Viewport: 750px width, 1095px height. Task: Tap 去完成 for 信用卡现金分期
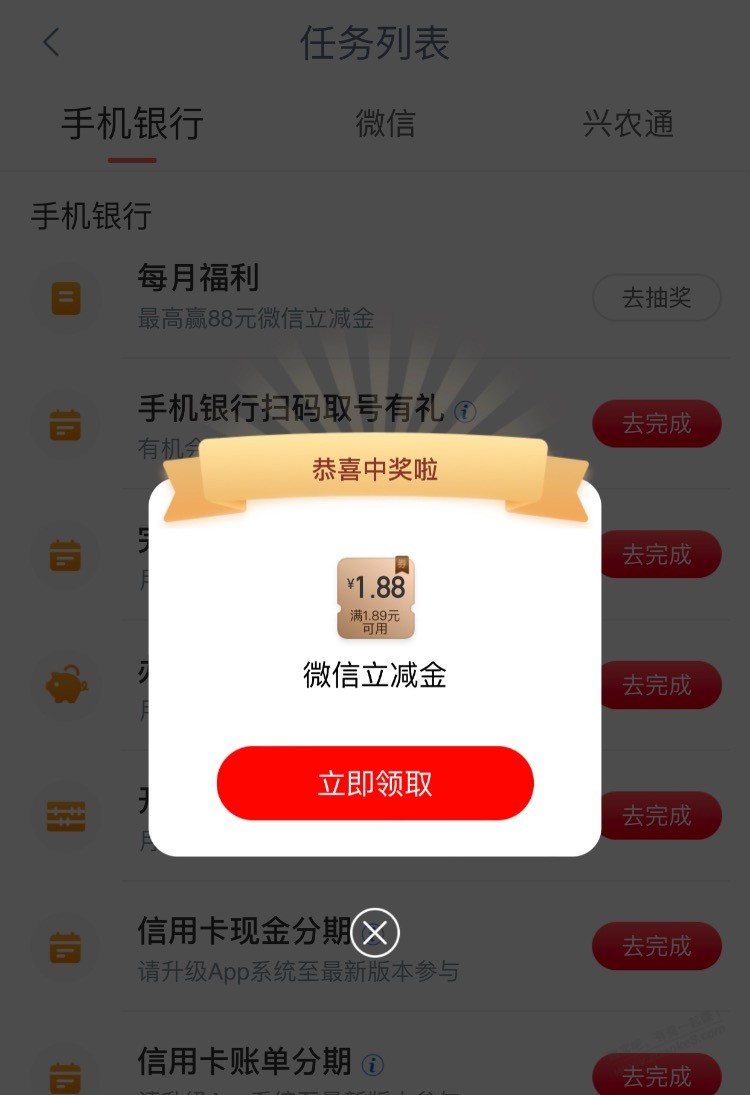[656, 946]
